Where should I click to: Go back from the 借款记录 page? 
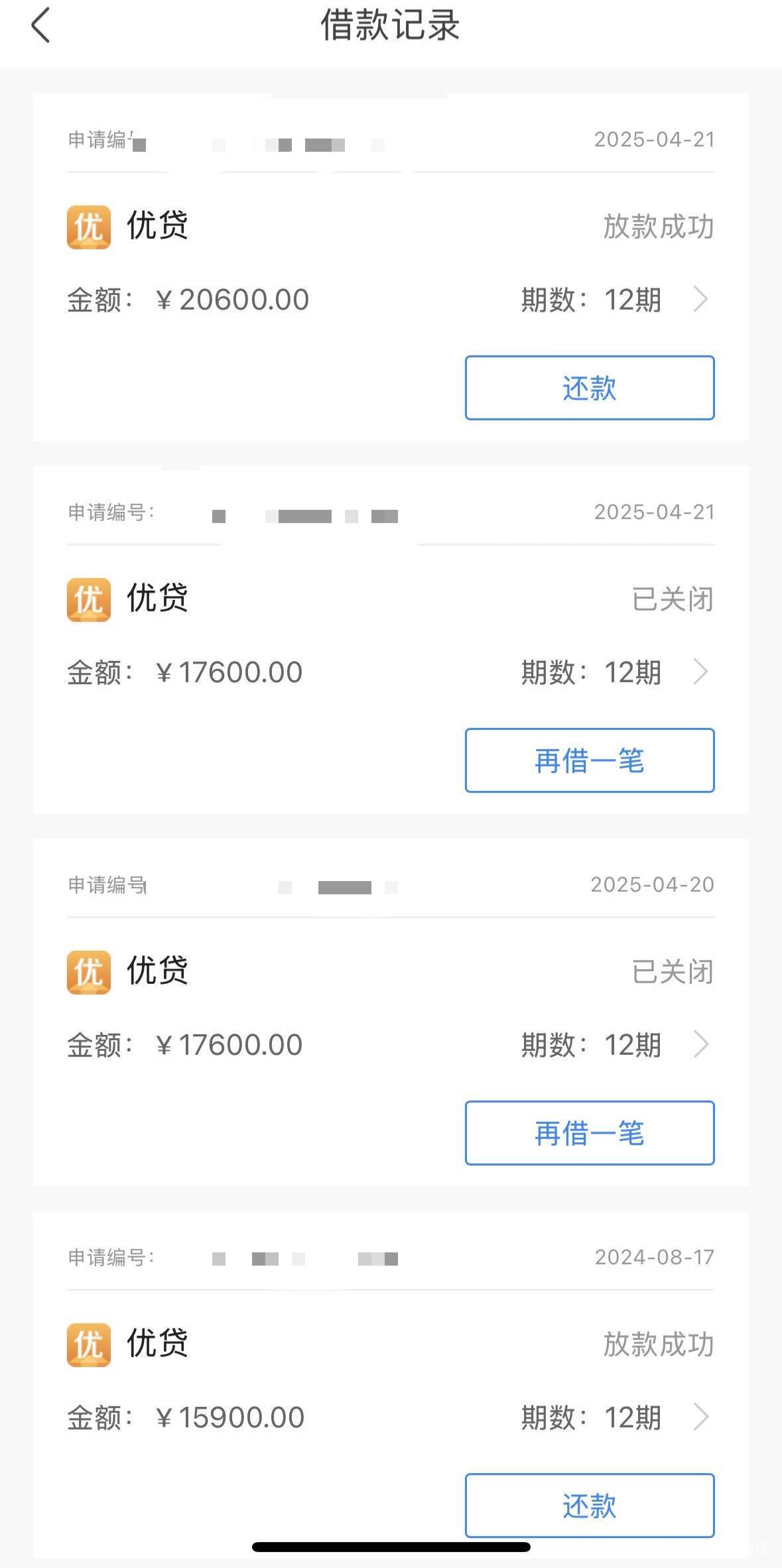click(40, 25)
